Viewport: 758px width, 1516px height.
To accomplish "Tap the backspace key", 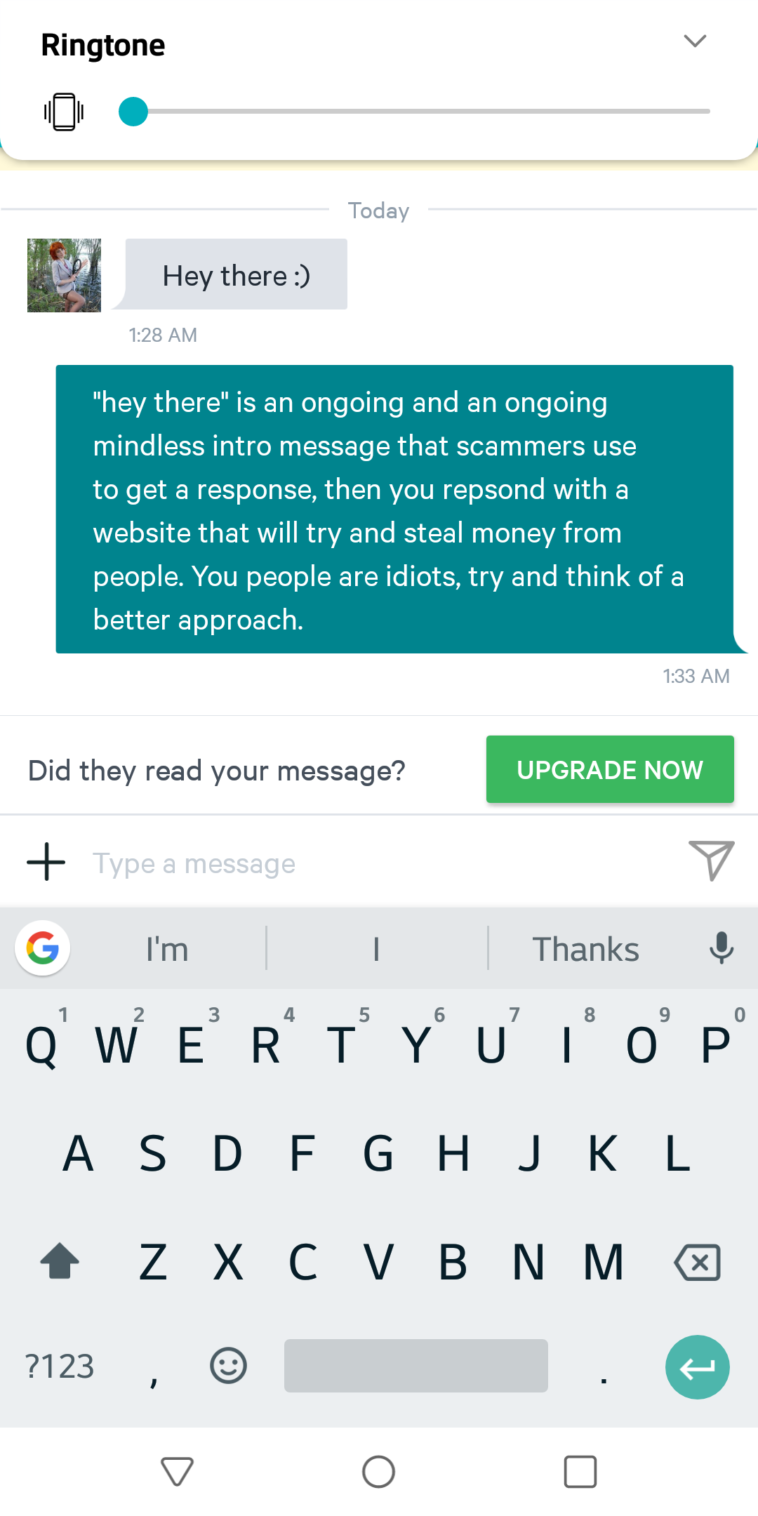I will tap(697, 1264).
